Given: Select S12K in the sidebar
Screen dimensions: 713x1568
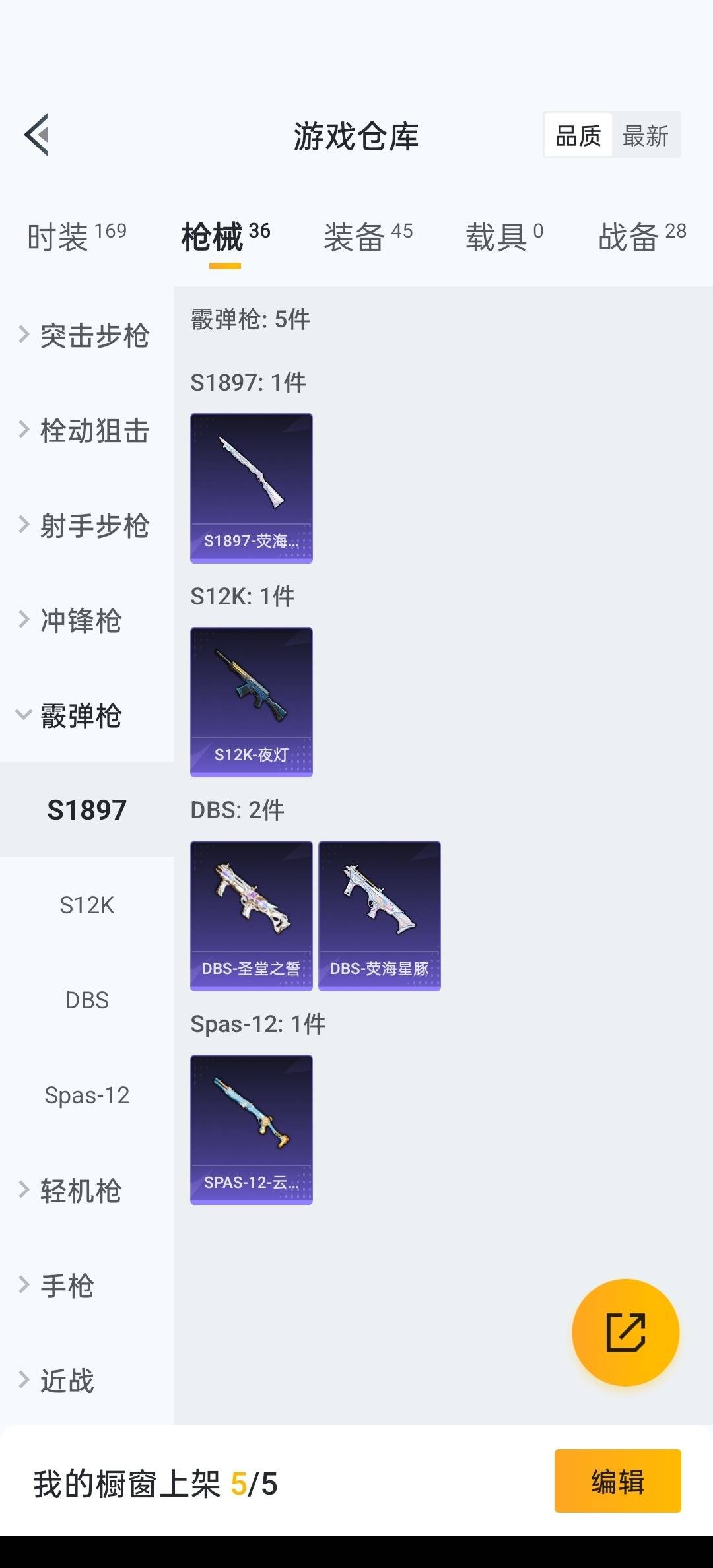Looking at the screenshot, I should click(87, 905).
